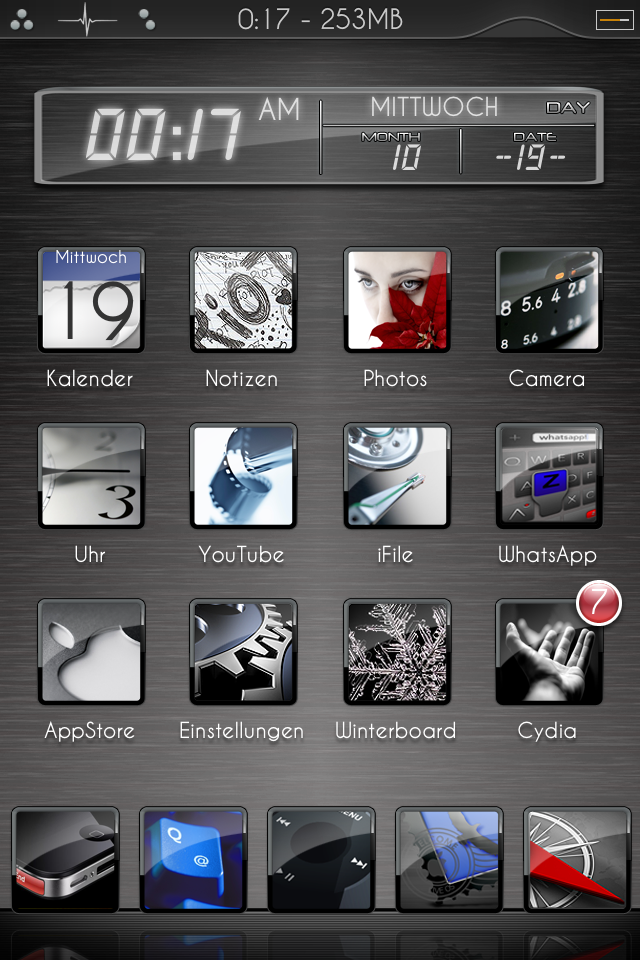Launch YouTube
Image resolution: width=640 pixels, height=960 pixels.
click(243, 476)
